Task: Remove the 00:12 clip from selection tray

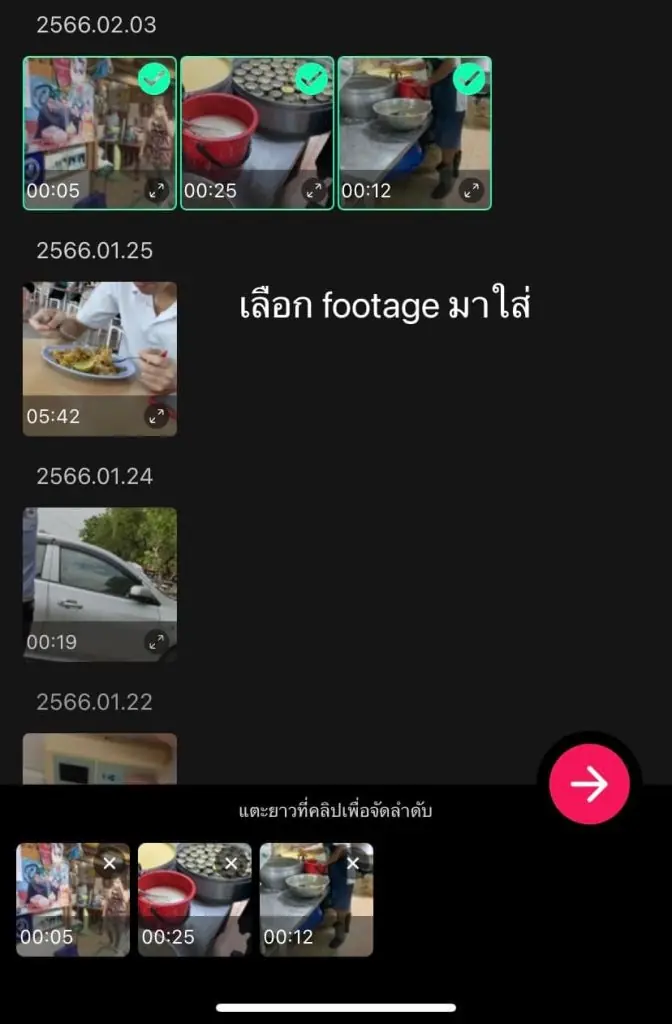Action: pyautogui.click(x=353, y=863)
